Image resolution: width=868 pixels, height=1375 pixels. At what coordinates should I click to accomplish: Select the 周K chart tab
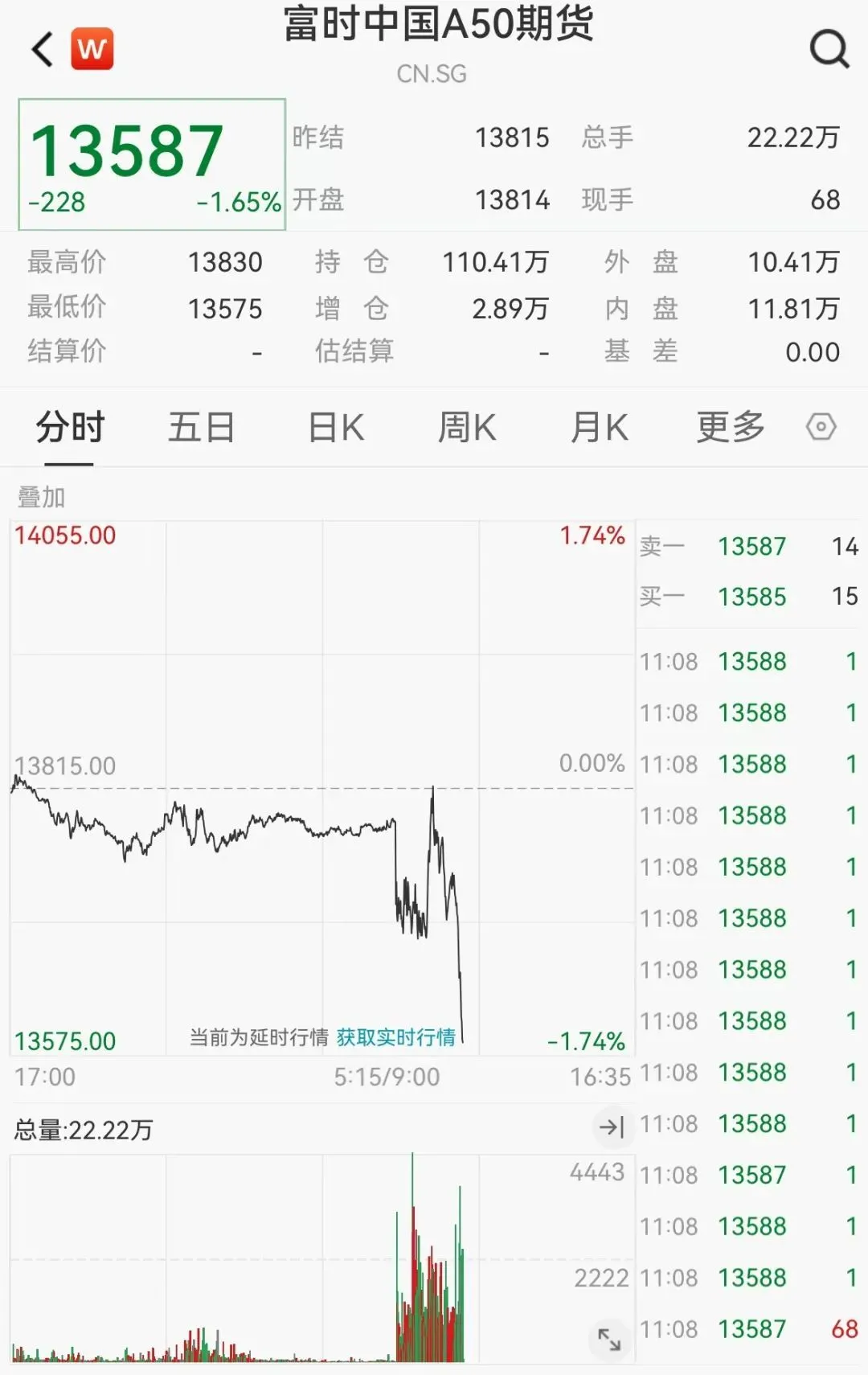pos(466,427)
